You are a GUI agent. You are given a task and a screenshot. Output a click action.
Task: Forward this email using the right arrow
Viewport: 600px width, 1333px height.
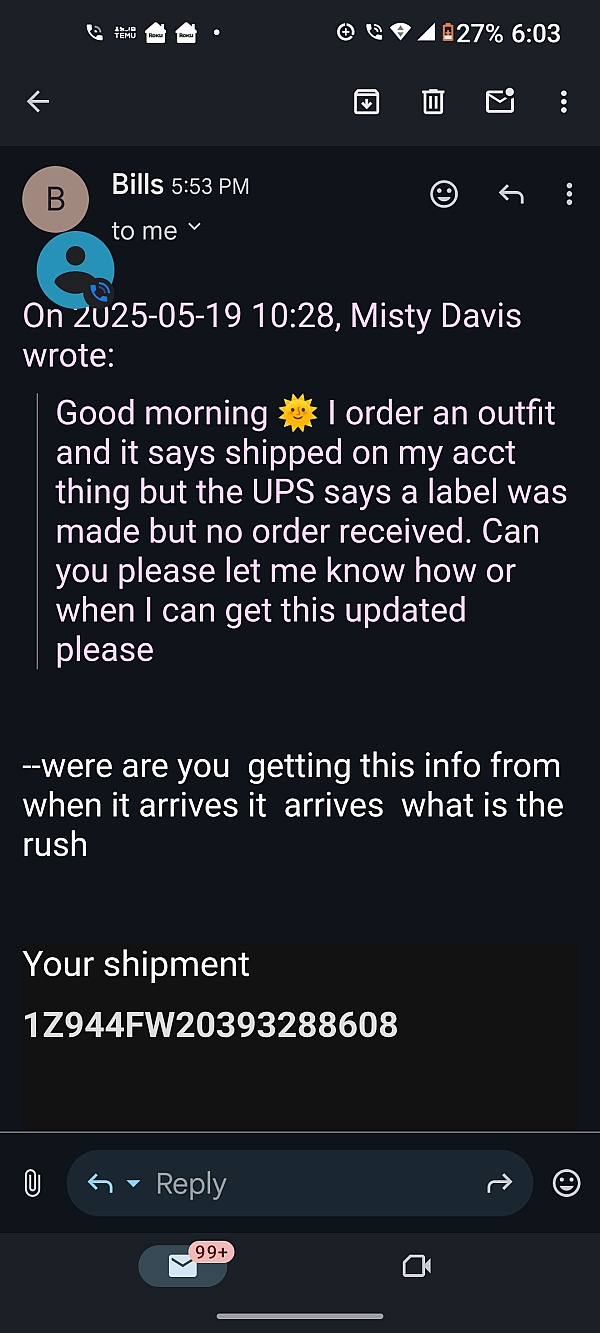[x=499, y=1184]
